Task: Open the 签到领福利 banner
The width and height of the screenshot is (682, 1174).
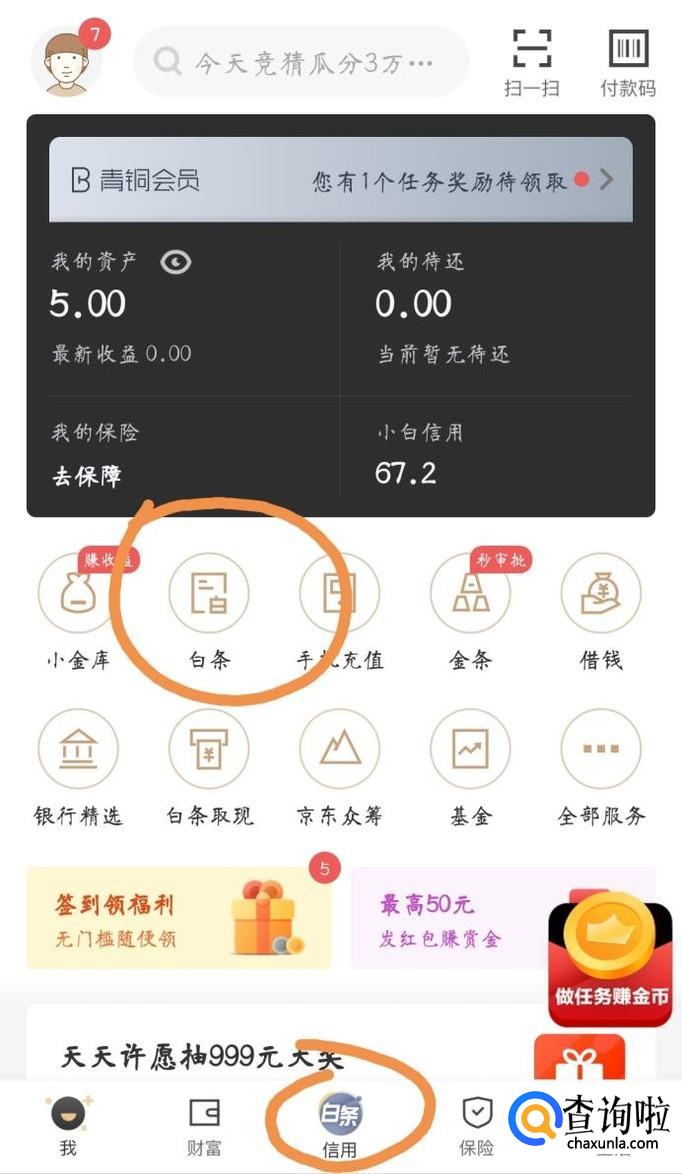Action: tap(178, 918)
